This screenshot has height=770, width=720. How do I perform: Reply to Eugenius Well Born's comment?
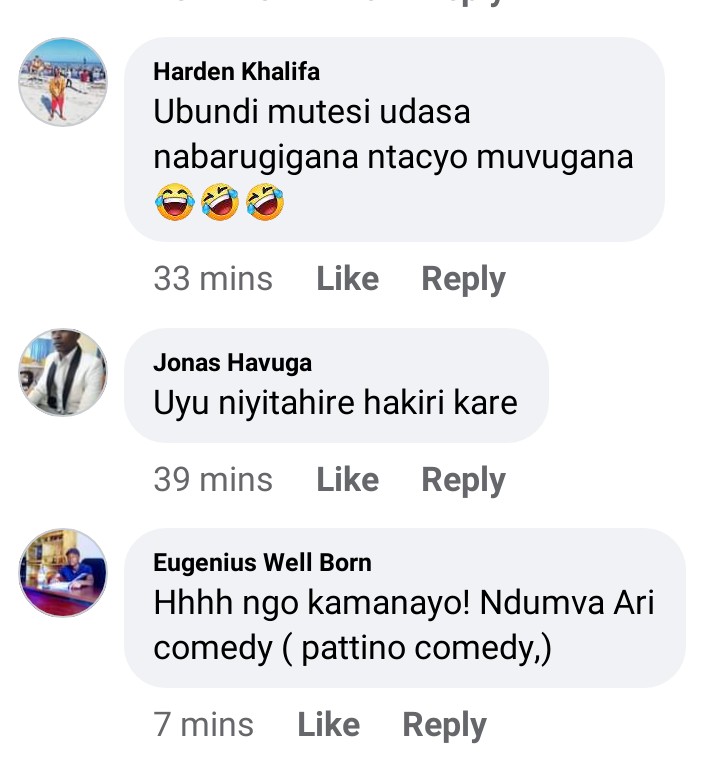pos(444,724)
